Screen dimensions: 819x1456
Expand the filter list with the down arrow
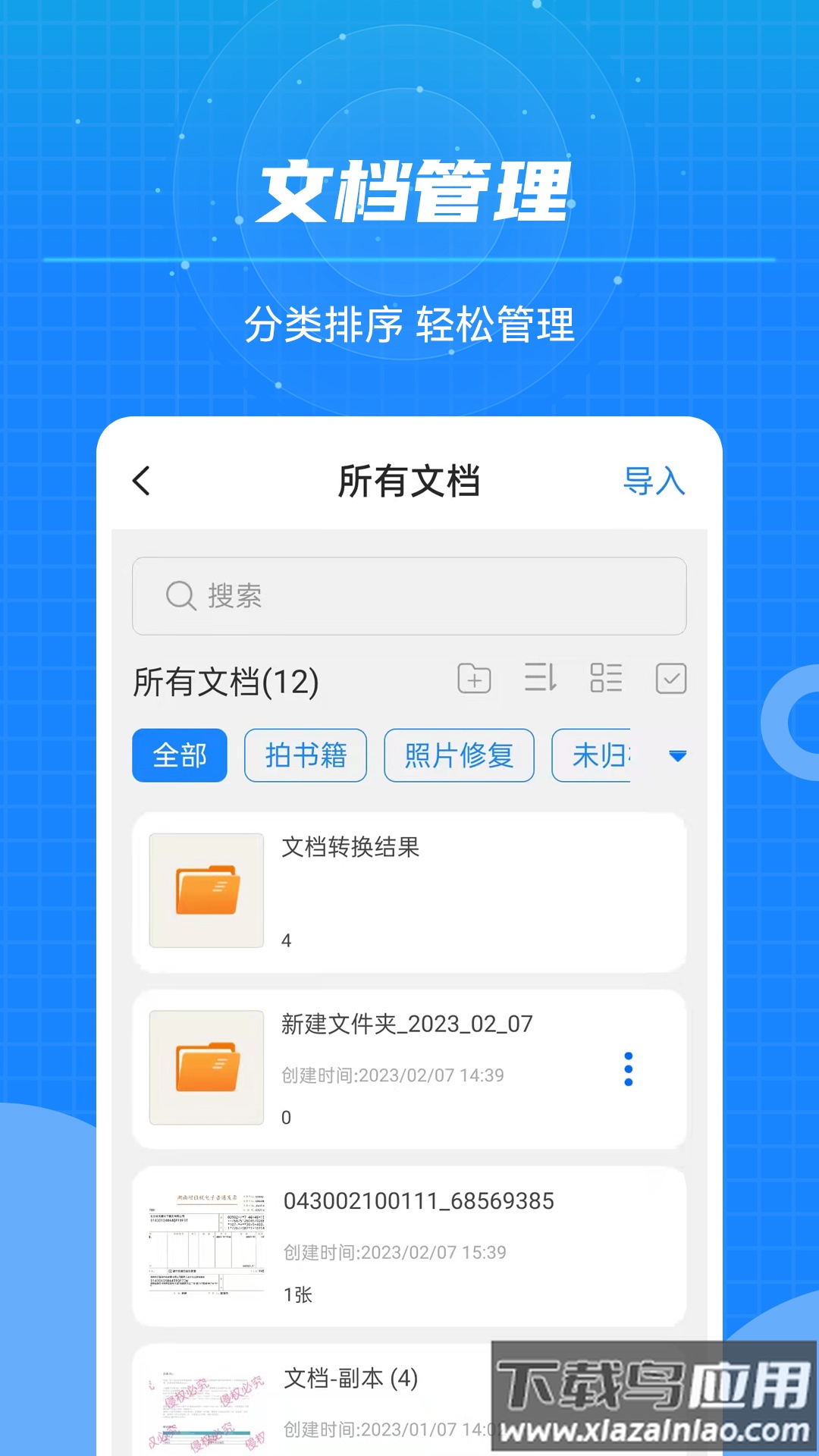click(x=678, y=755)
